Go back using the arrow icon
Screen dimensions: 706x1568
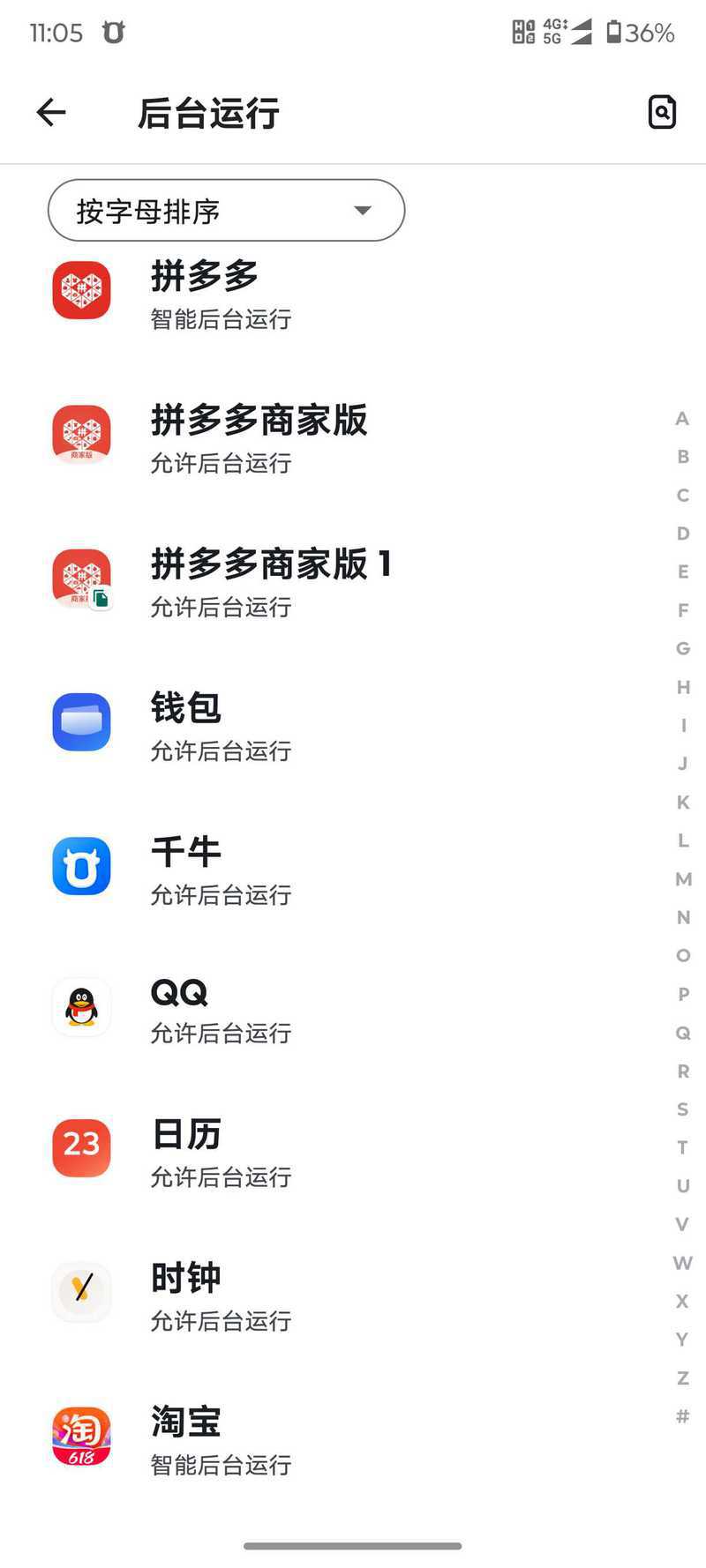coord(51,112)
